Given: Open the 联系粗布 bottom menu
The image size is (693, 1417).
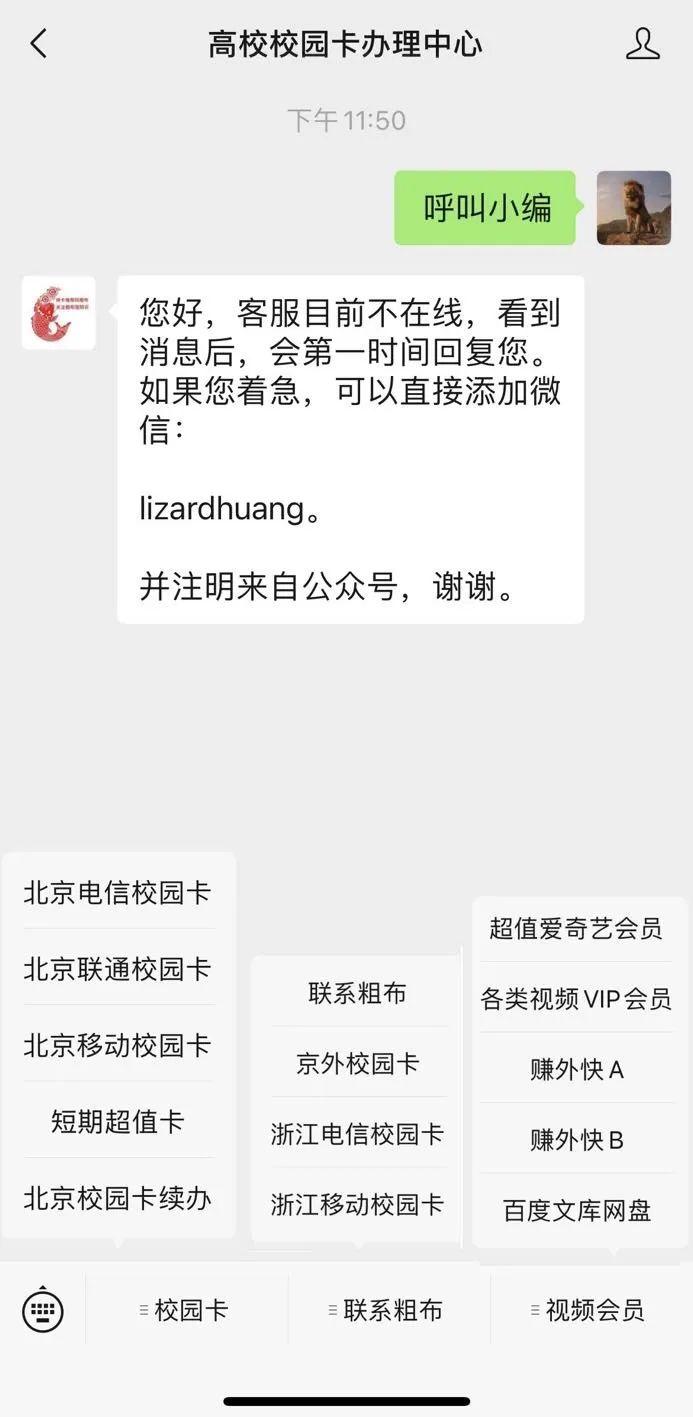Looking at the screenshot, I should point(389,1310).
